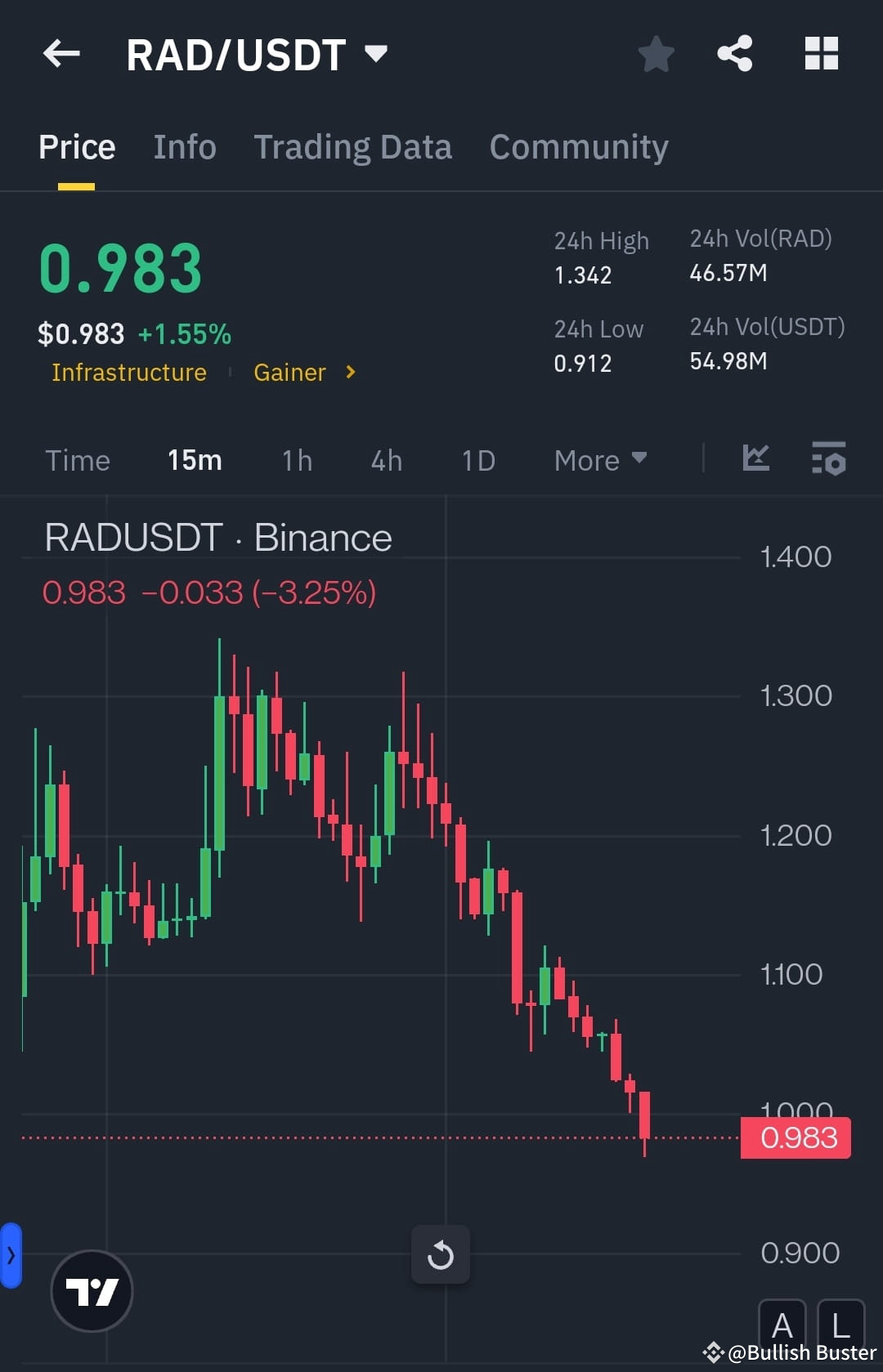Click the back arrow to exit the chart

coord(61,54)
